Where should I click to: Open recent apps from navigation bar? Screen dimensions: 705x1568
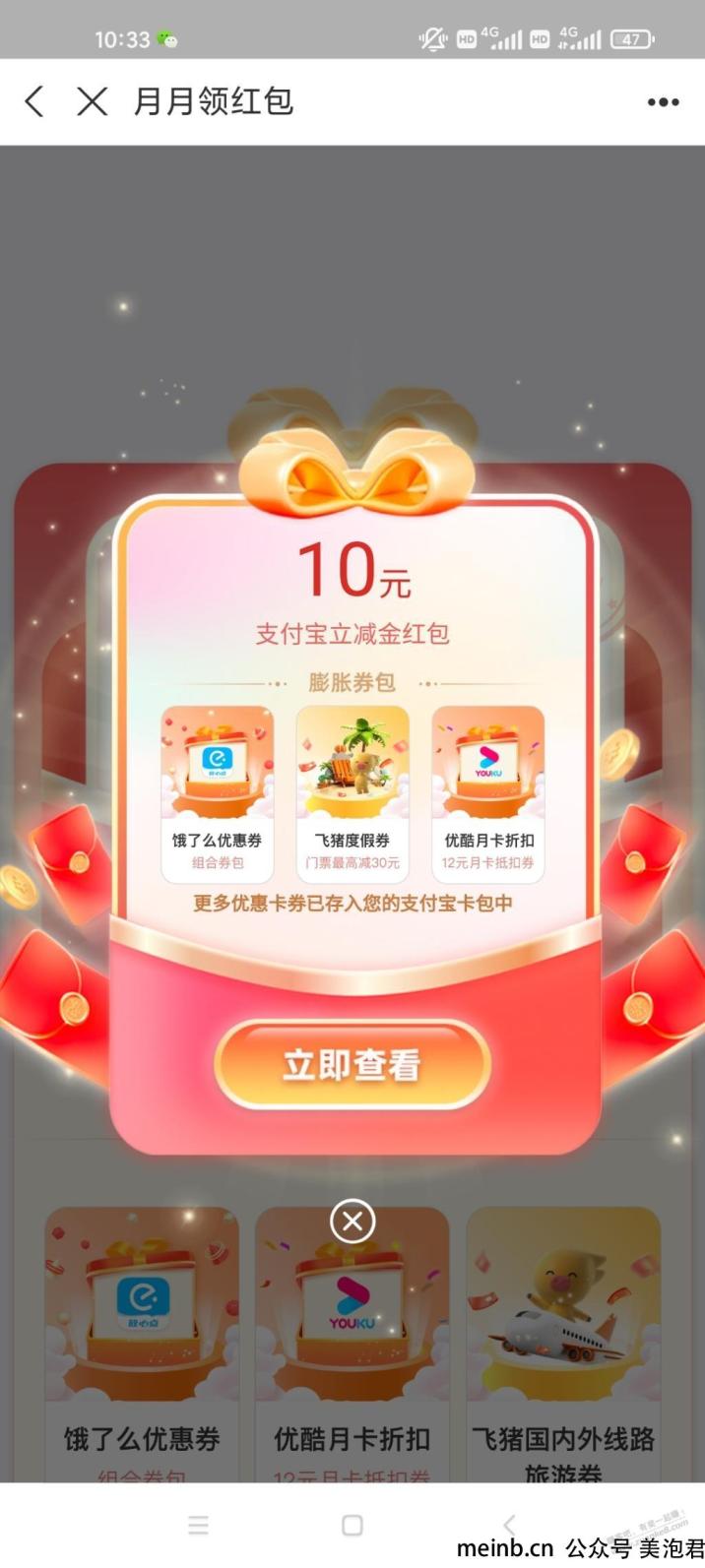point(198,1525)
